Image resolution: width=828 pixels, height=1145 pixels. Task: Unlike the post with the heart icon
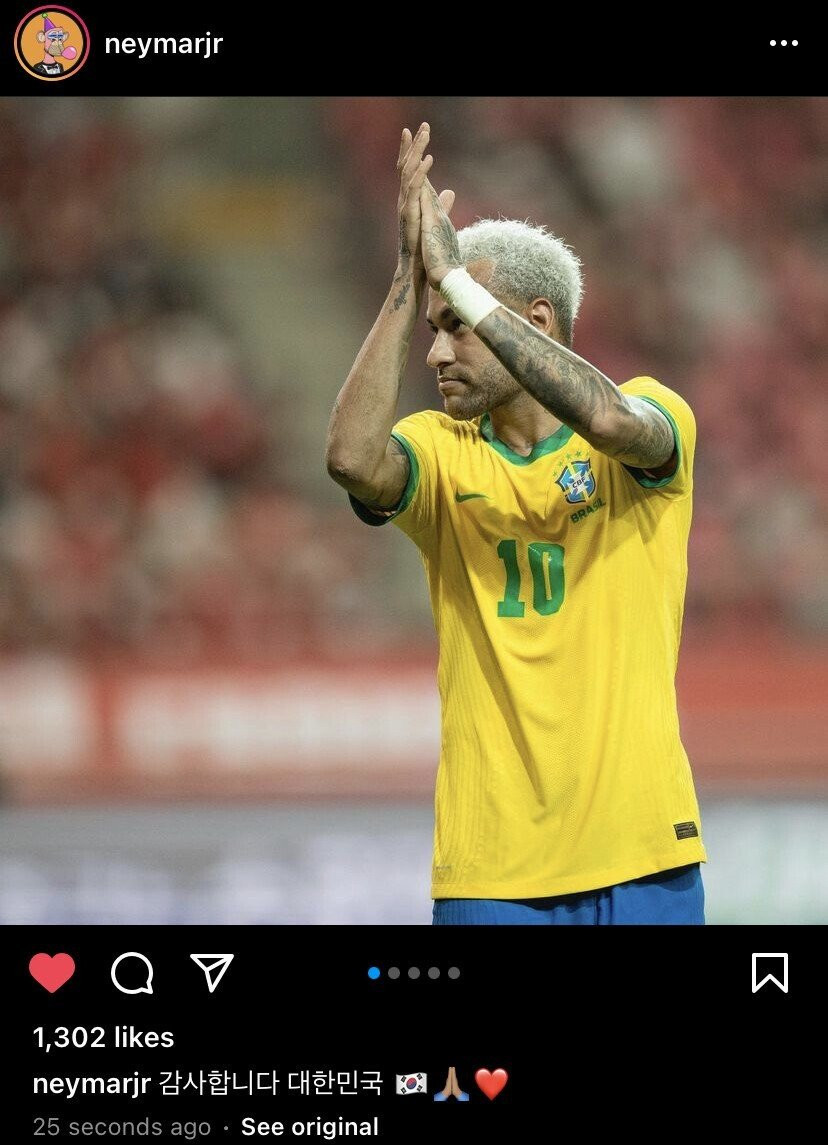(52, 972)
